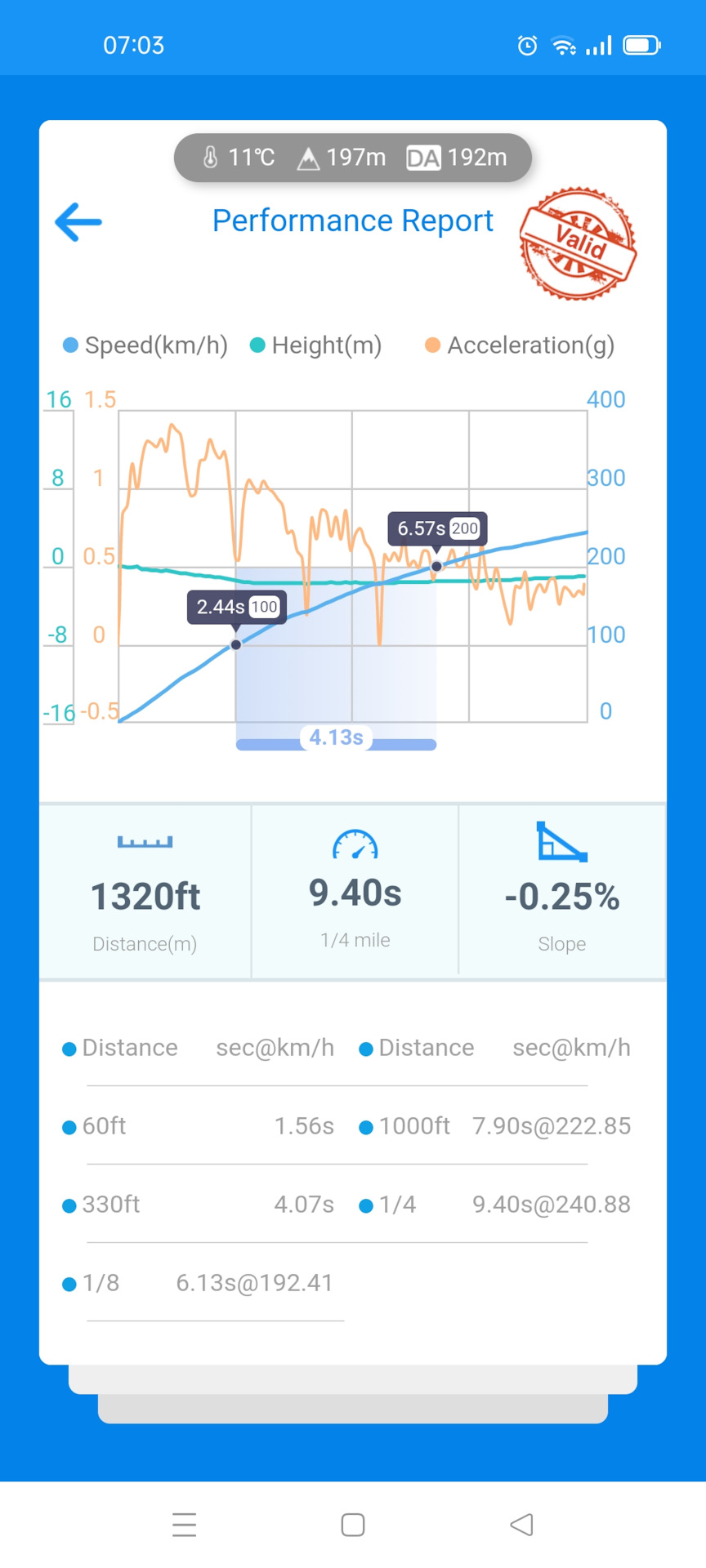Toggle the Acceleration(g) series in the legend
The width and height of the screenshot is (706, 1568).
[520, 345]
